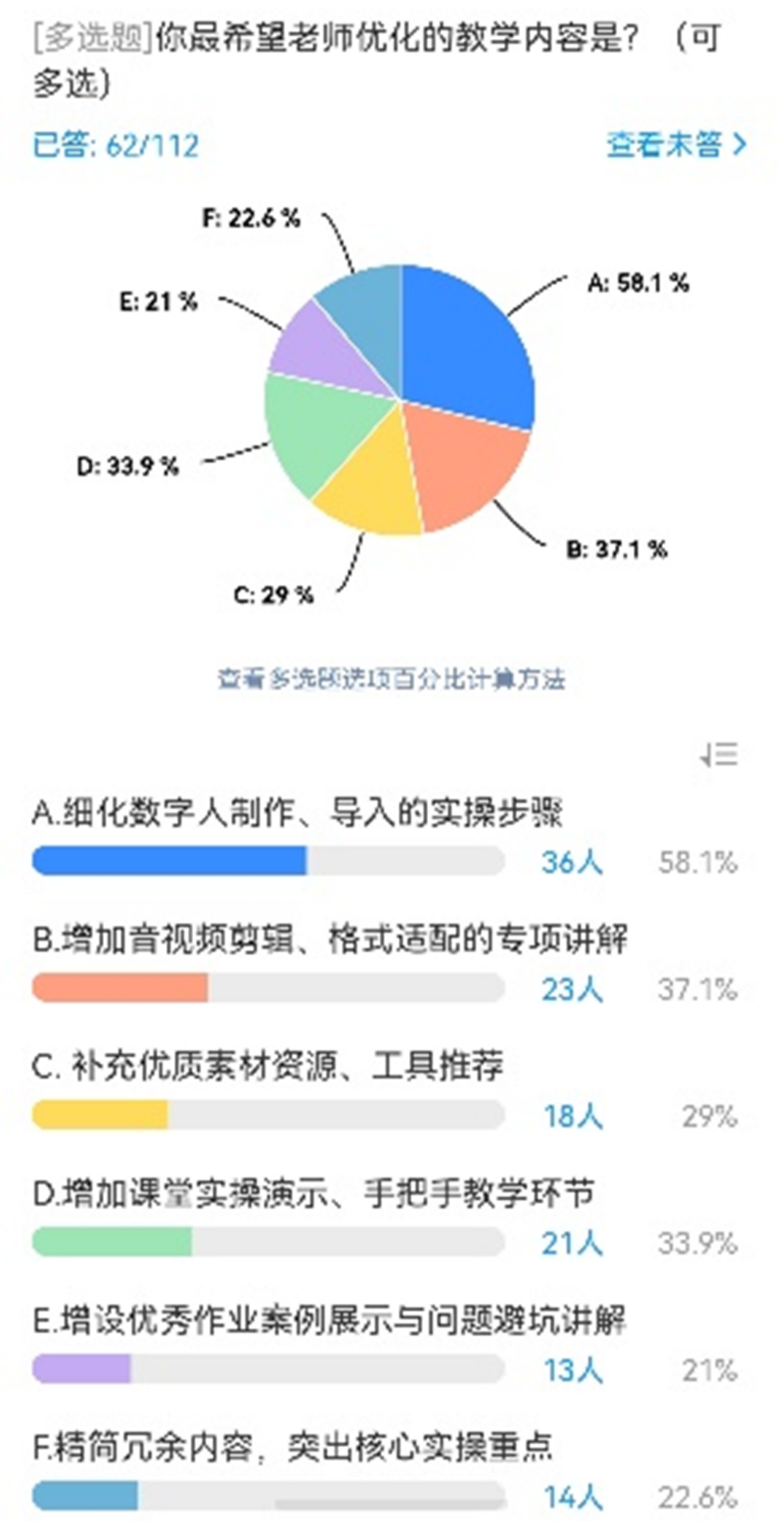Open the 已答: 62/112 respondents count

point(116,145)
